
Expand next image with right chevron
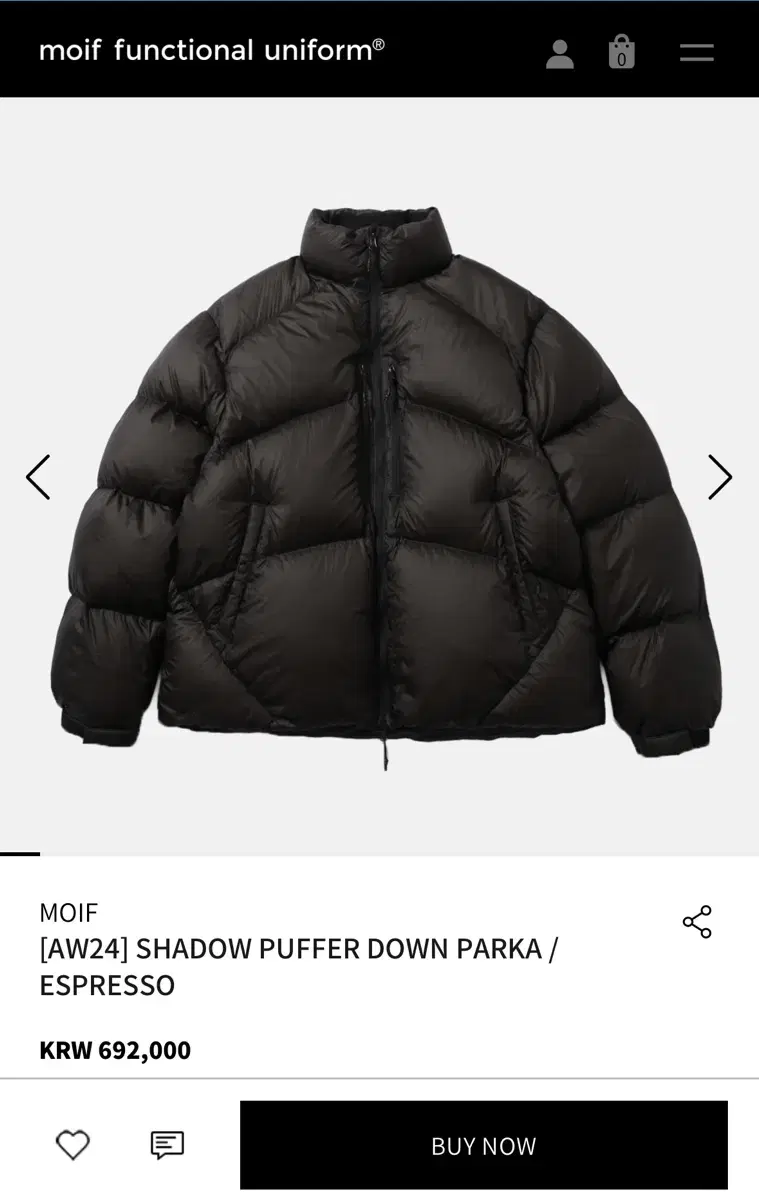pos(720,477)
